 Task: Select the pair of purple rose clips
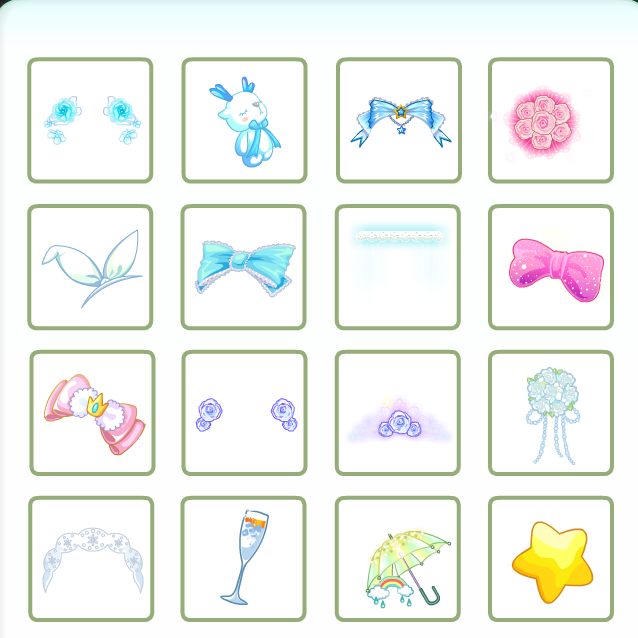click(245, 413)
